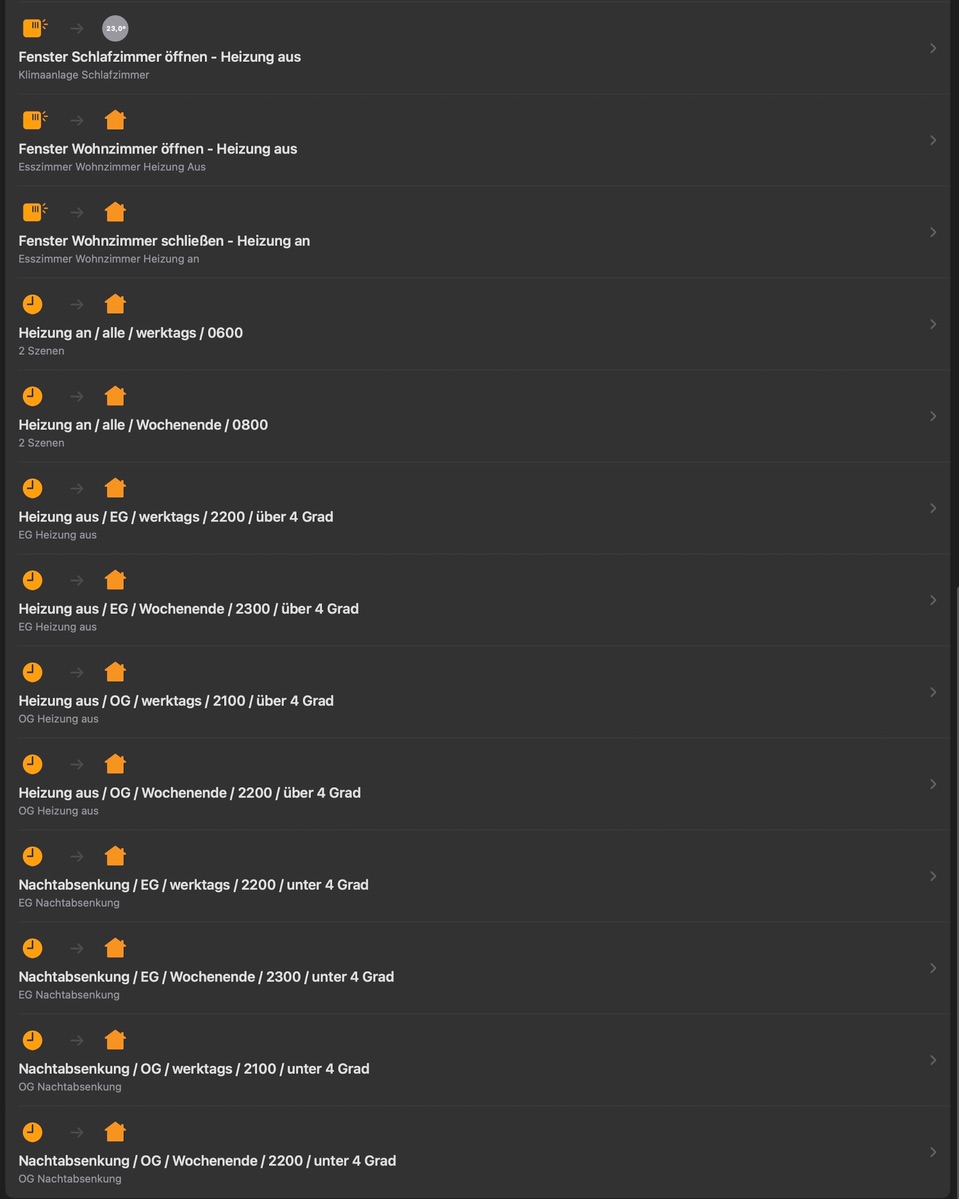Open 'Nachtabsenkung / EG / Wochenende / 2300' automation

pos(206,977)
